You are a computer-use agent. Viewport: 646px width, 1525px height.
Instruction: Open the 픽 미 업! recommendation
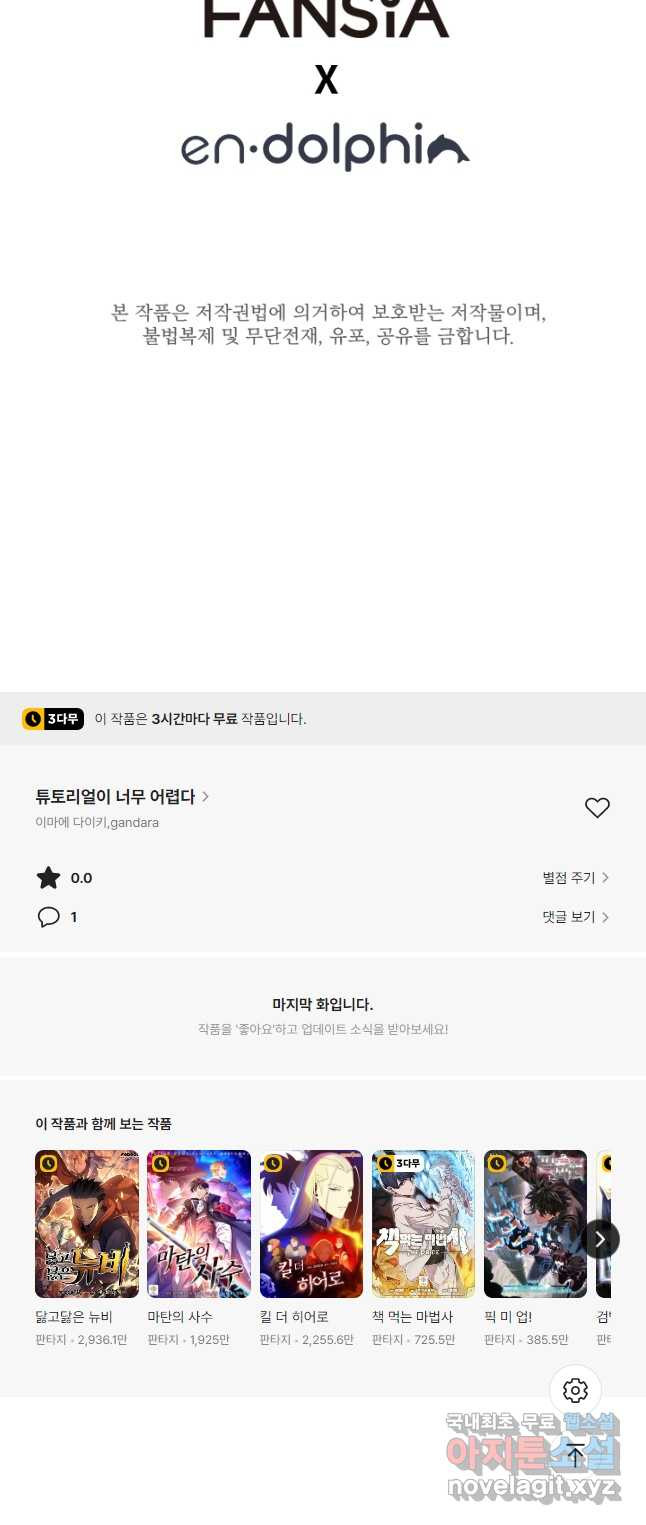535,1224
